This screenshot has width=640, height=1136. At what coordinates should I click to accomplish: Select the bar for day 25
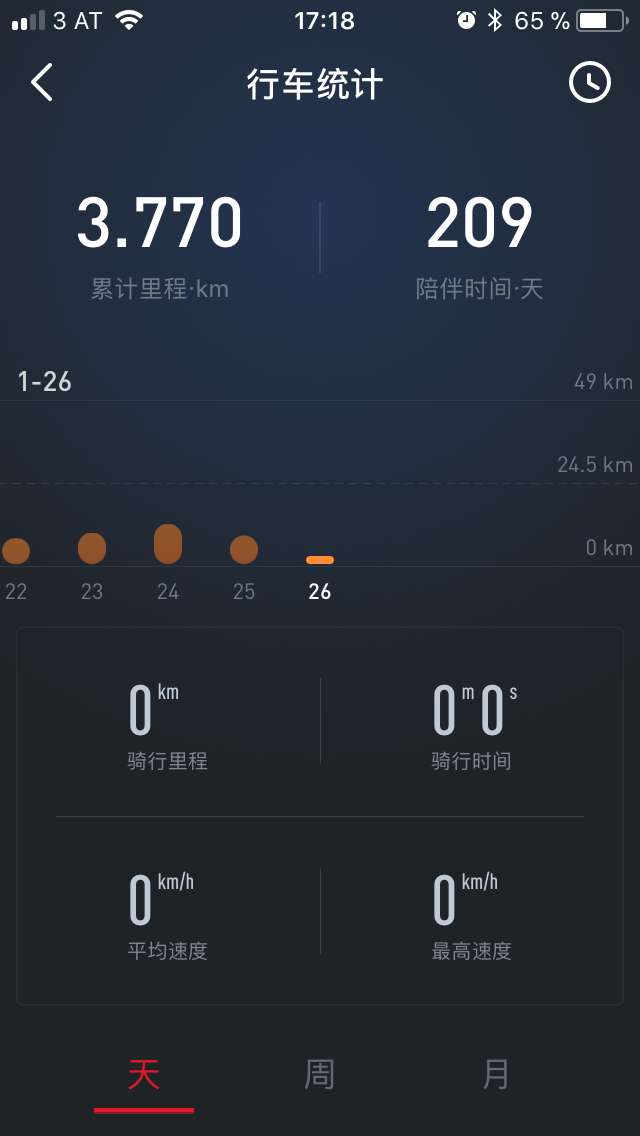(x=244, y=550)
